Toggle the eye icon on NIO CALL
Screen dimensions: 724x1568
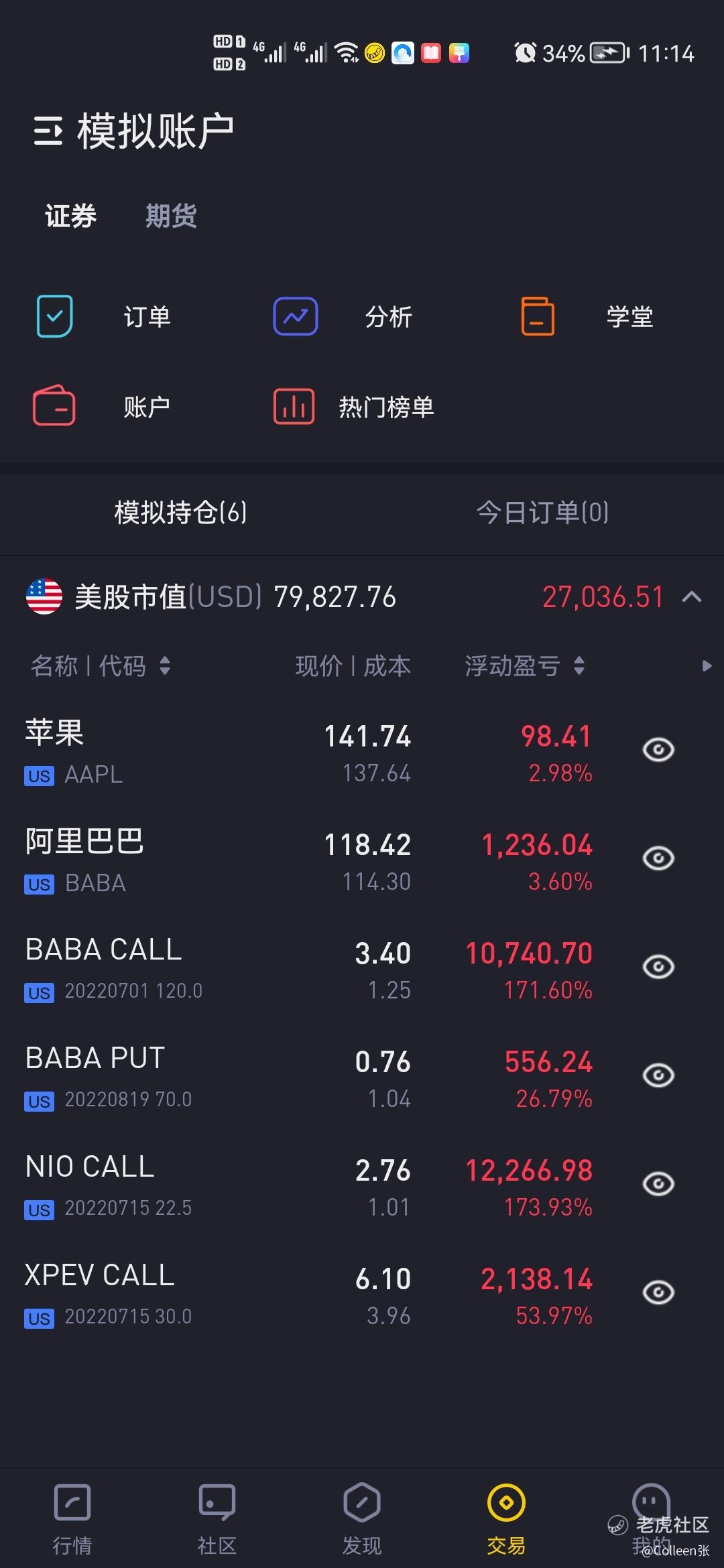[658, 1183]
